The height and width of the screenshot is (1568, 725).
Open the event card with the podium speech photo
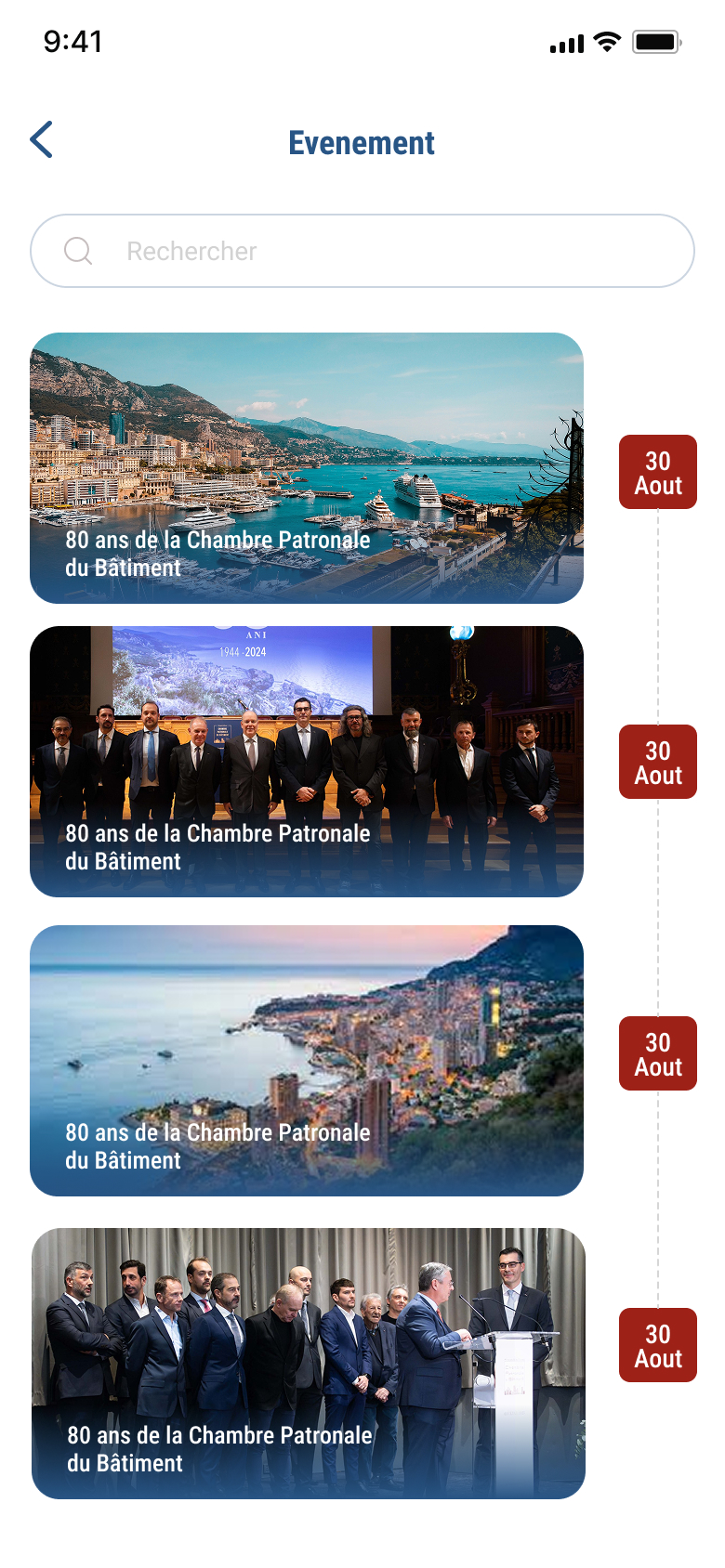(x=309, y=1363)
